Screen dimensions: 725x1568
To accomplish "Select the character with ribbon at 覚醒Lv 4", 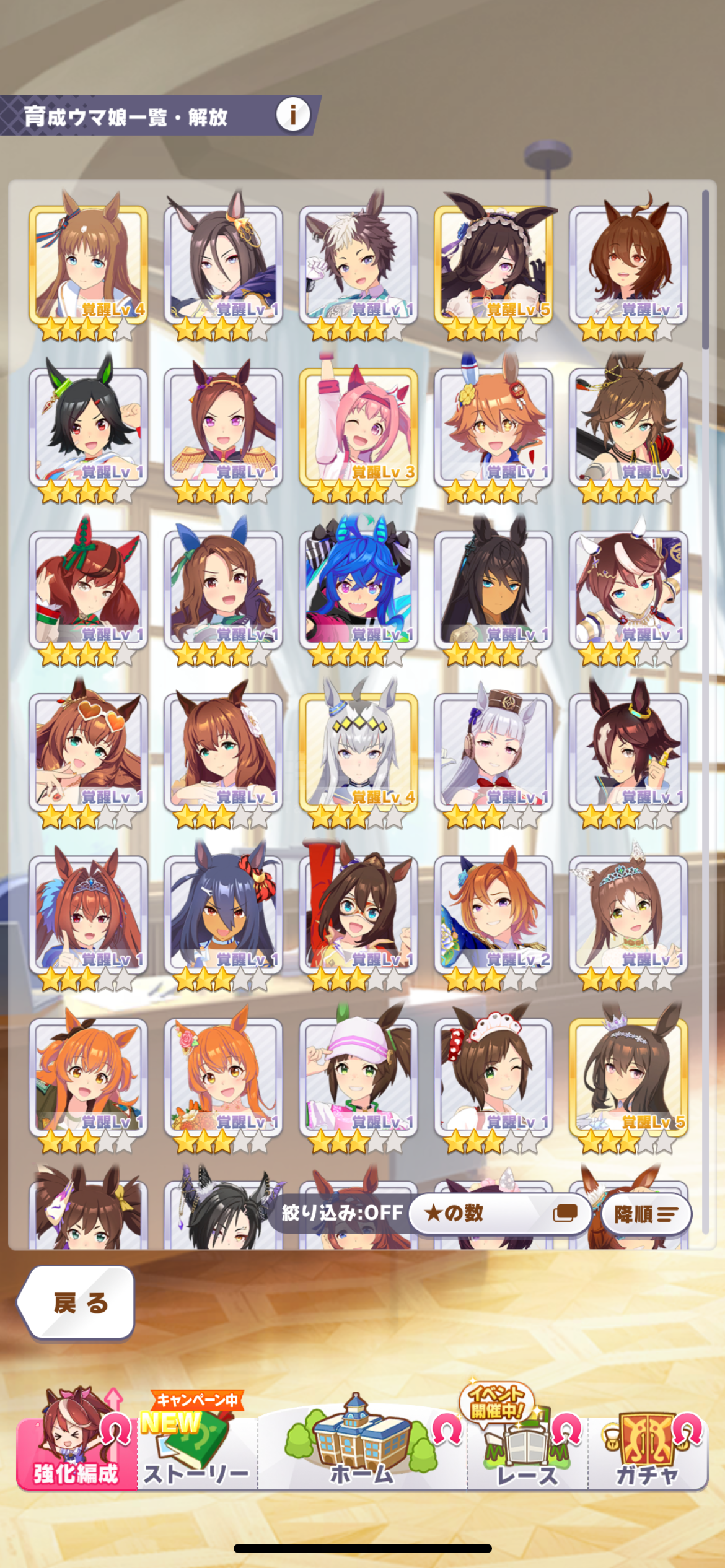I will coord(88,266).
